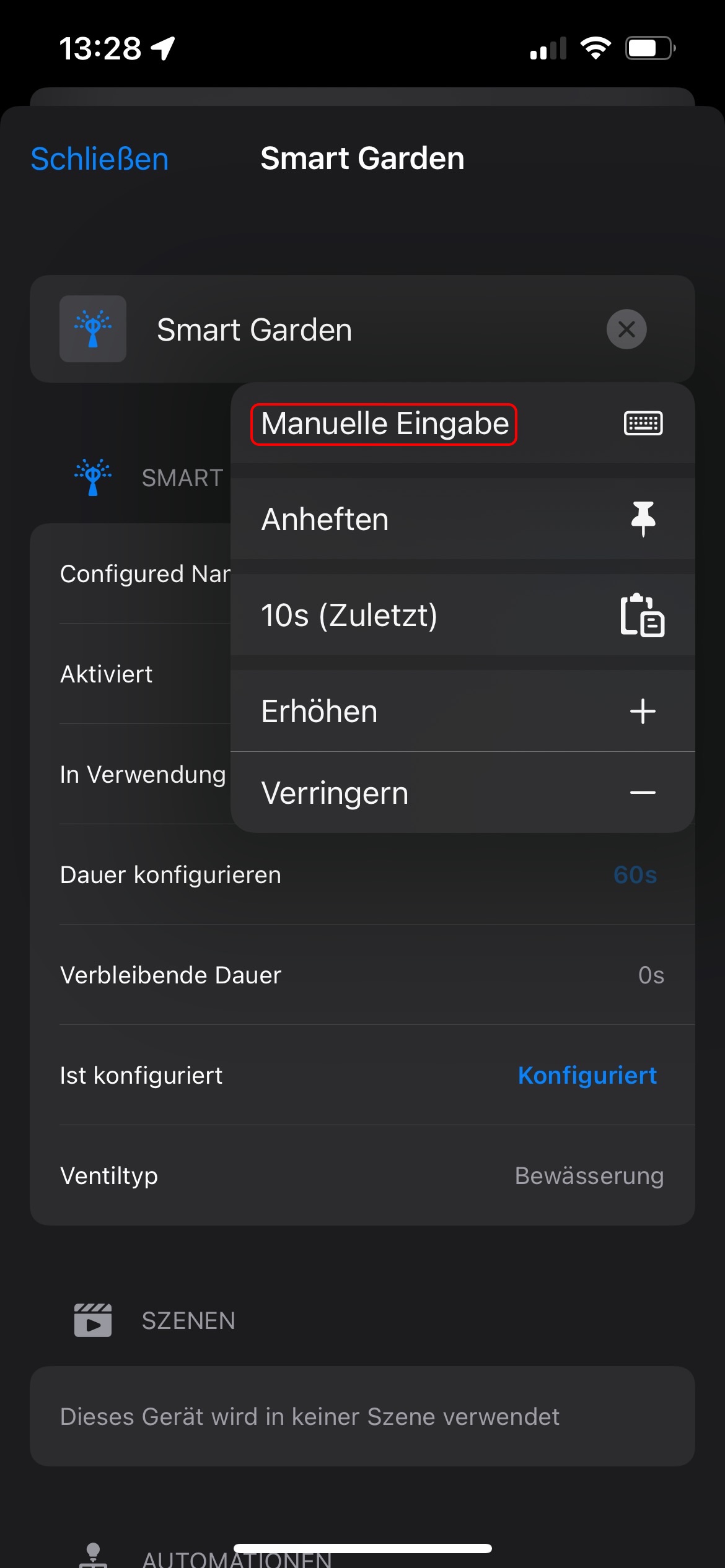Tap Erhöhen to increase the duration

(462, 711)
